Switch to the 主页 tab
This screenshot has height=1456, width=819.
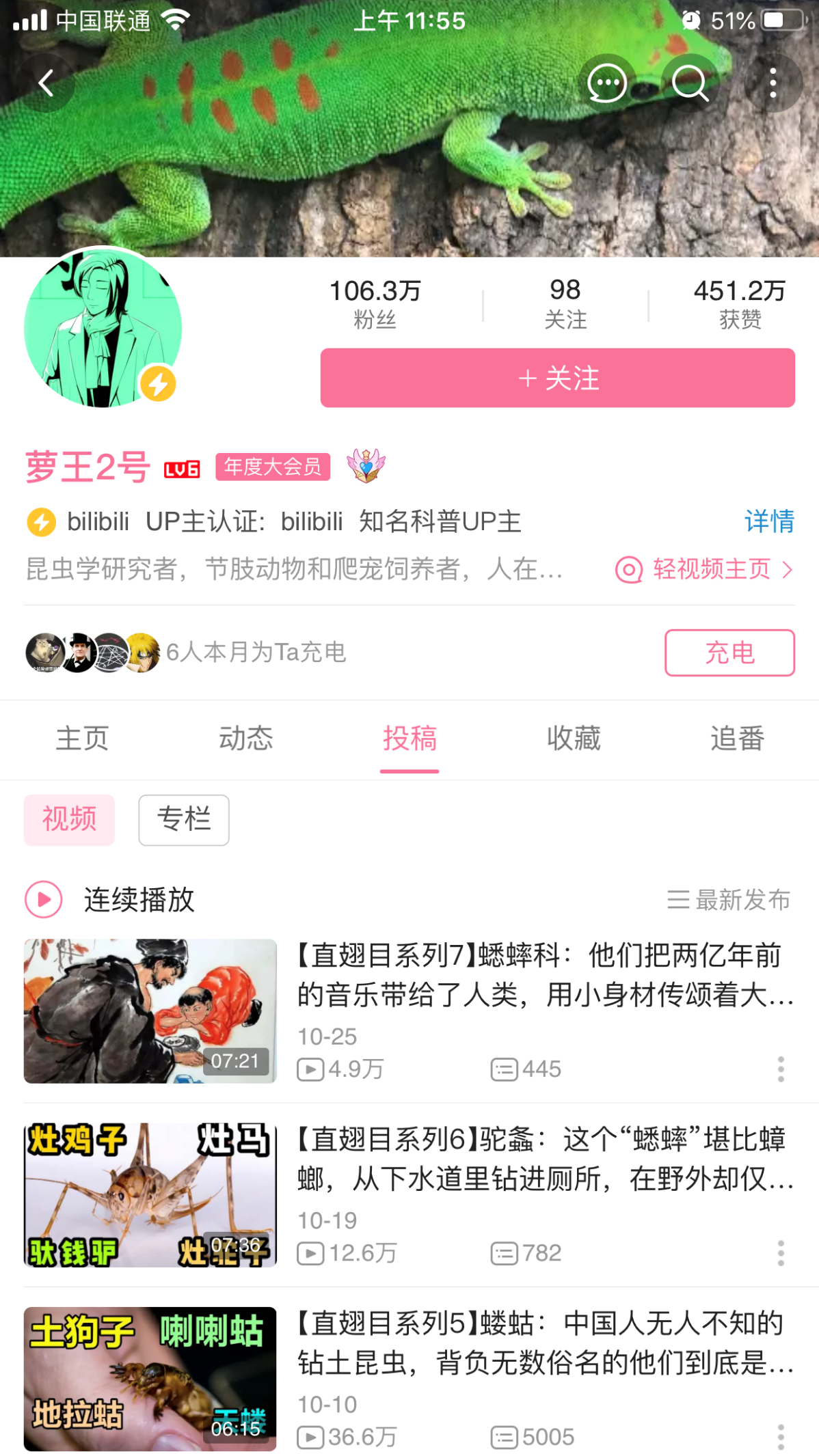tap(82, 739)
